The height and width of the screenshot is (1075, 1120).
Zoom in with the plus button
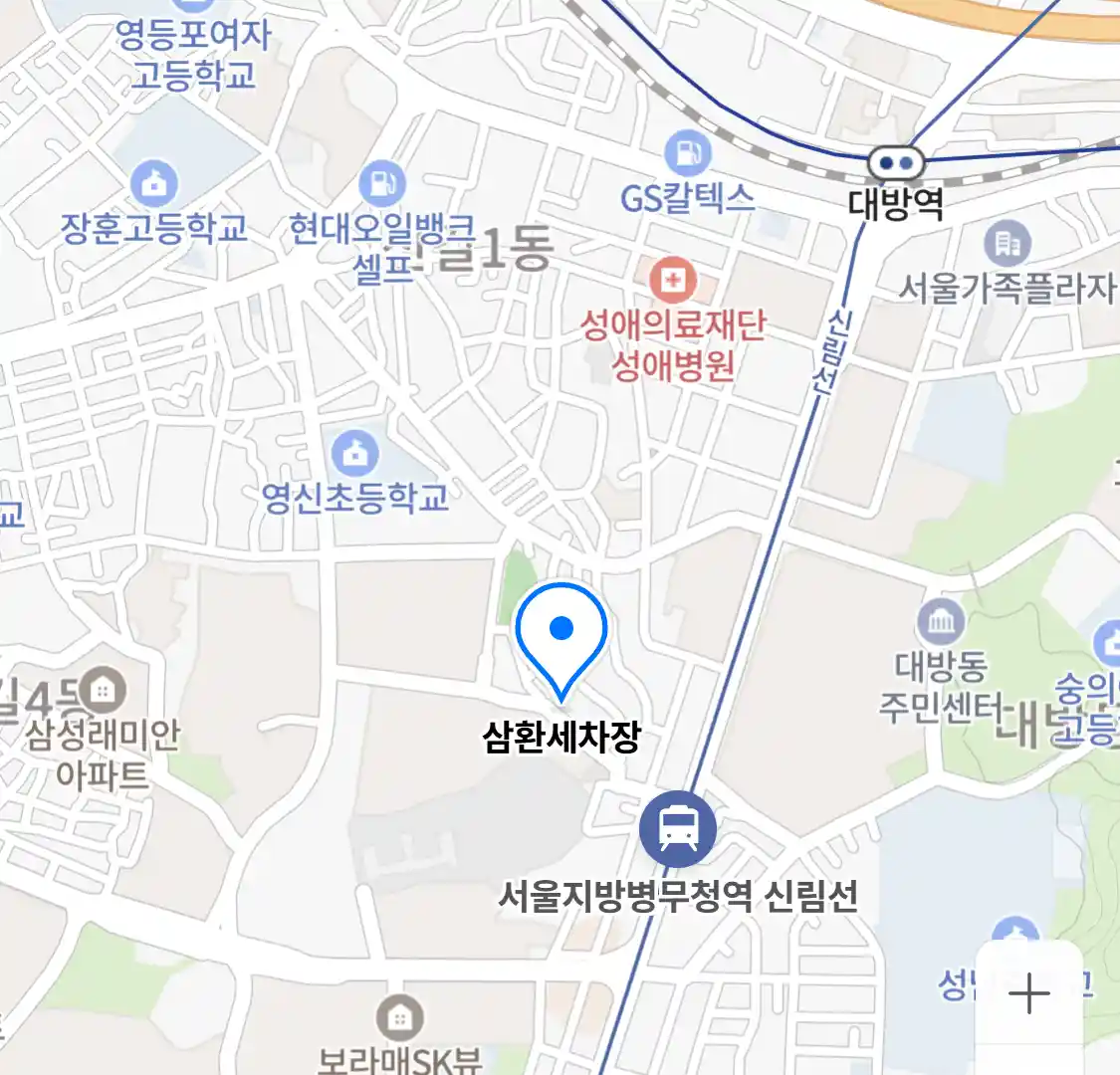[x=1028, y=993]
